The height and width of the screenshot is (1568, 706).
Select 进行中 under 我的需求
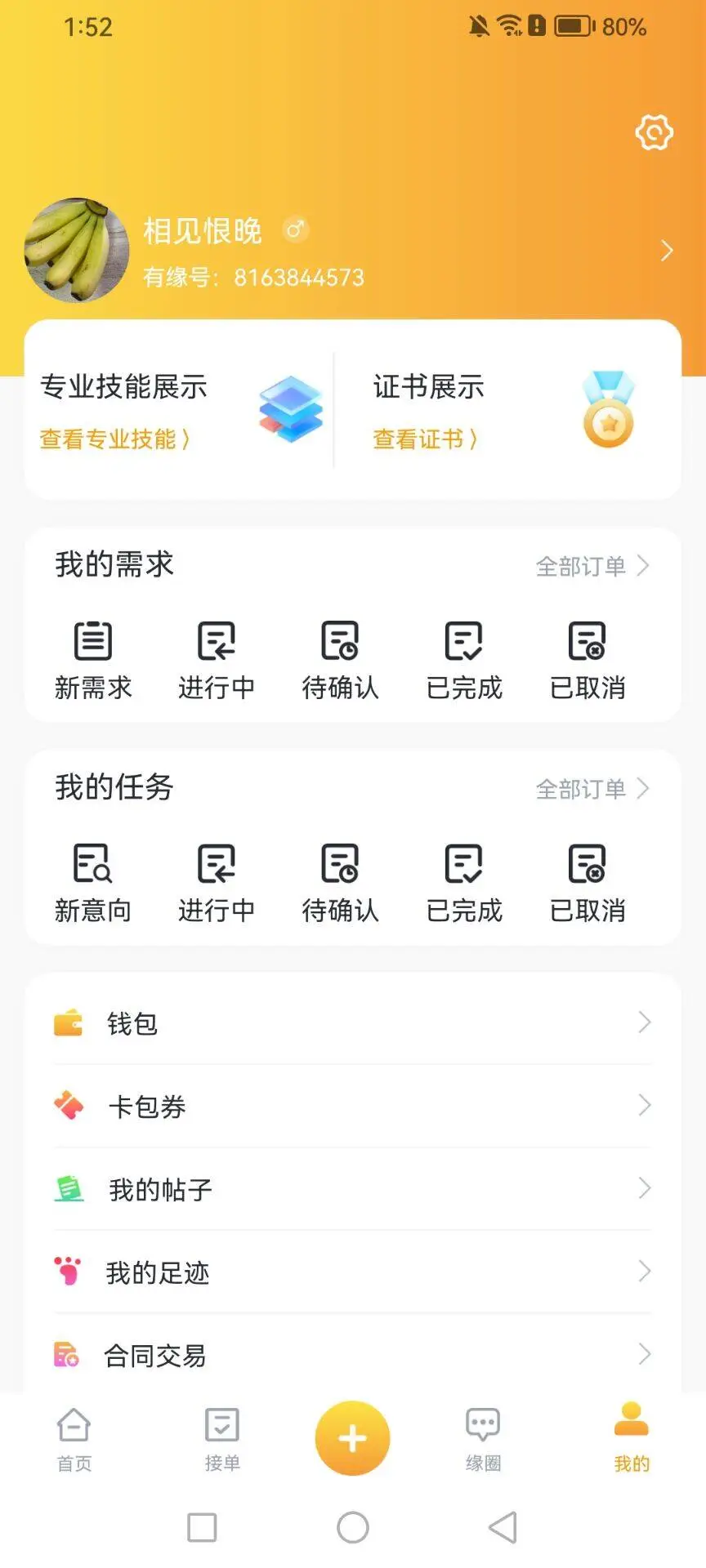point(216,657)
